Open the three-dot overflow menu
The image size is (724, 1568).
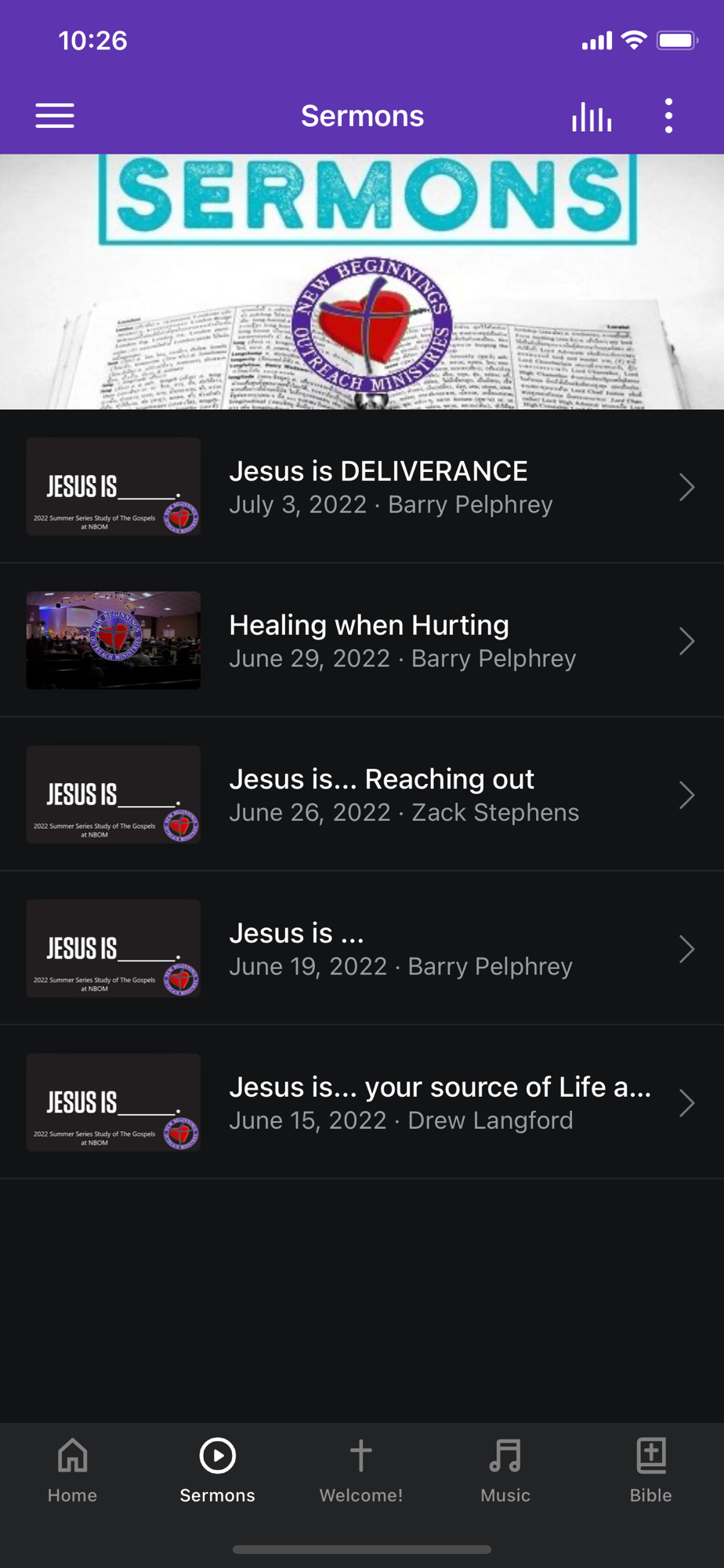tap(668, 116)
